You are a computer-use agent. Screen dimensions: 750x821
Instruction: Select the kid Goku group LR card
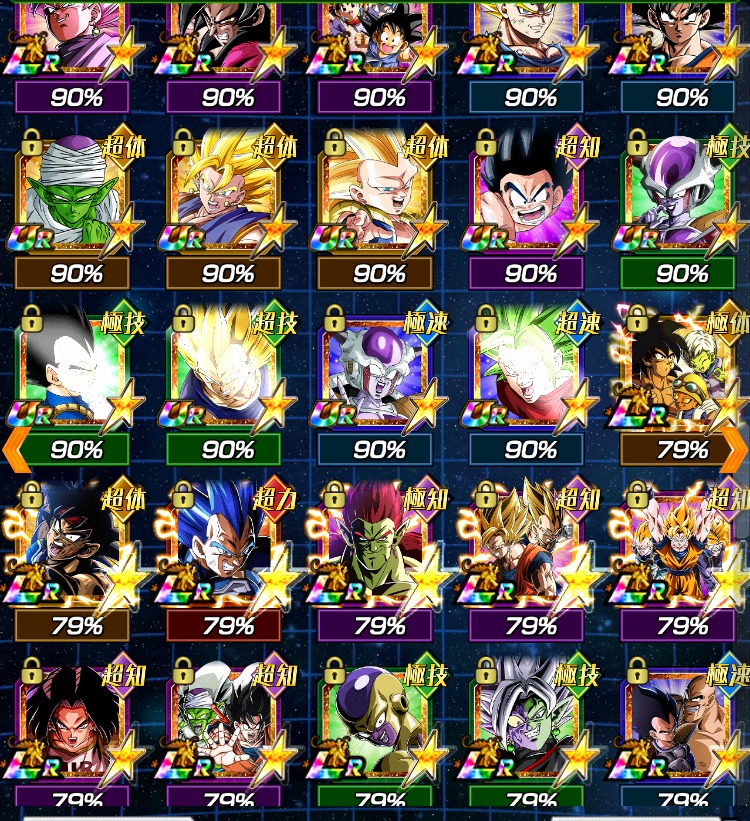pyautogui.click(x=378, y=40)
